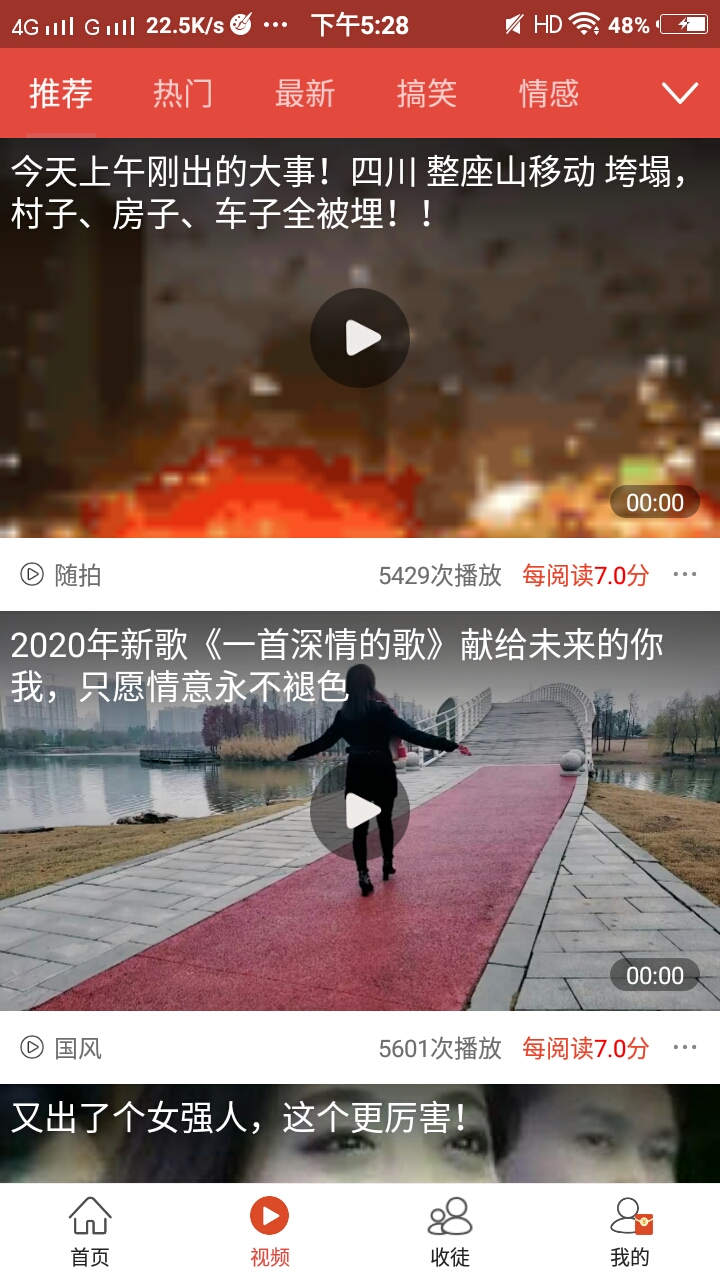Image resolution: width=720 pixels, height=1280 pixels.
Task: Open the 收徒 tab
Action: (450, 1232)
